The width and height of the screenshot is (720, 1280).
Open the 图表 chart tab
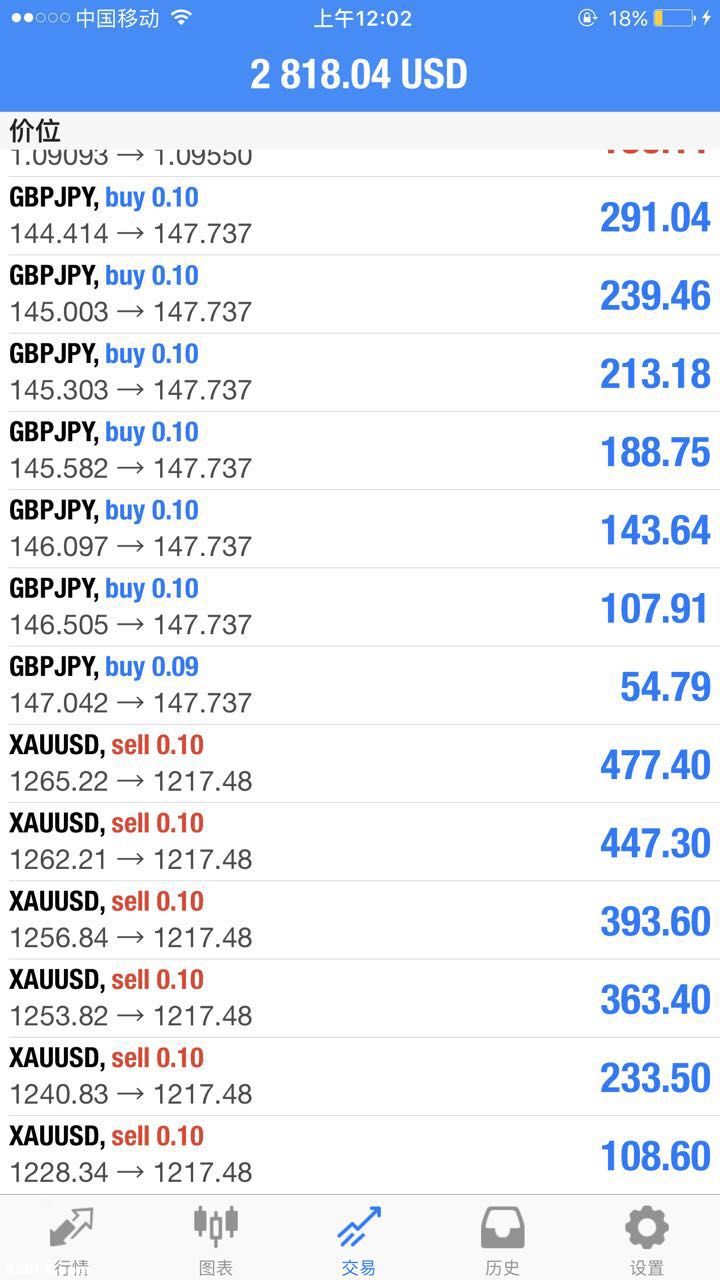pos(216,1238)
